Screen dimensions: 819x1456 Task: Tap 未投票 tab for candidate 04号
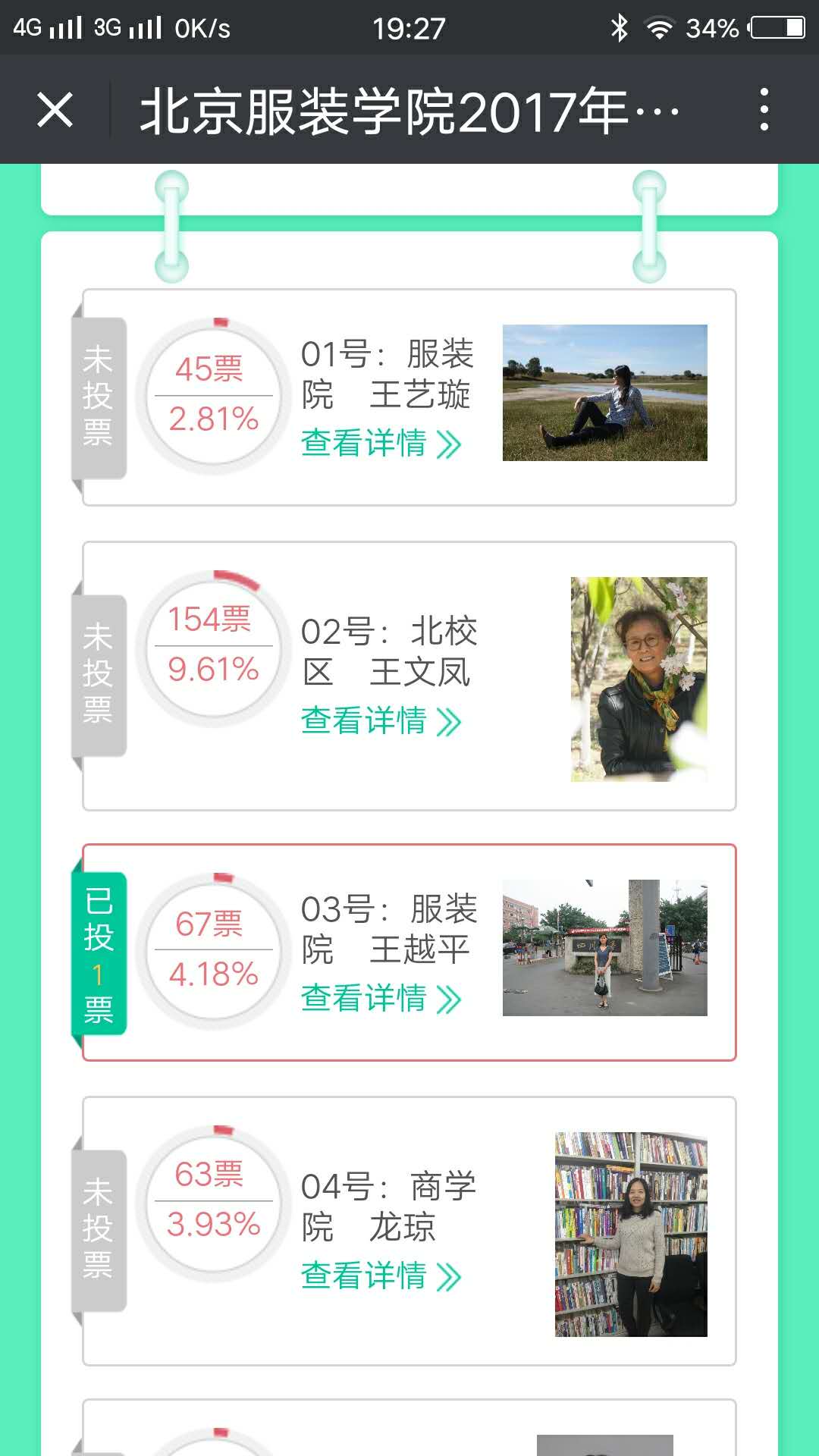99,1229
